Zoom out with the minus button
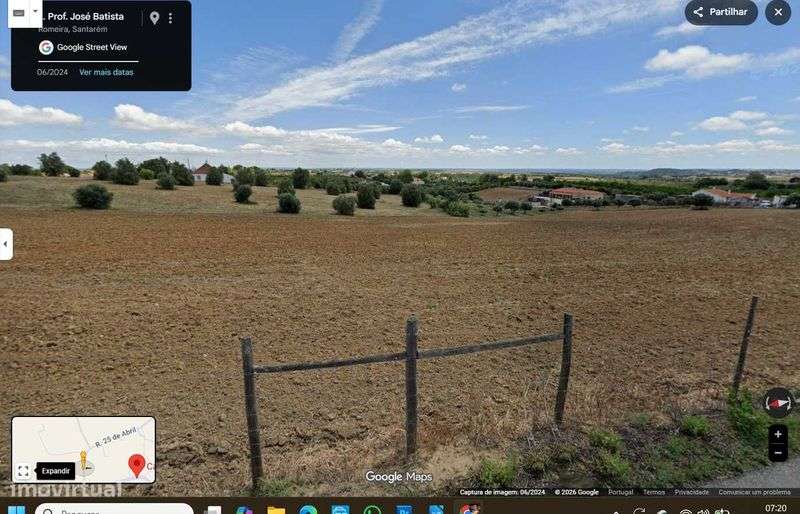The height and width of the screenshot is (514, 800). click(x=778, y=452)
